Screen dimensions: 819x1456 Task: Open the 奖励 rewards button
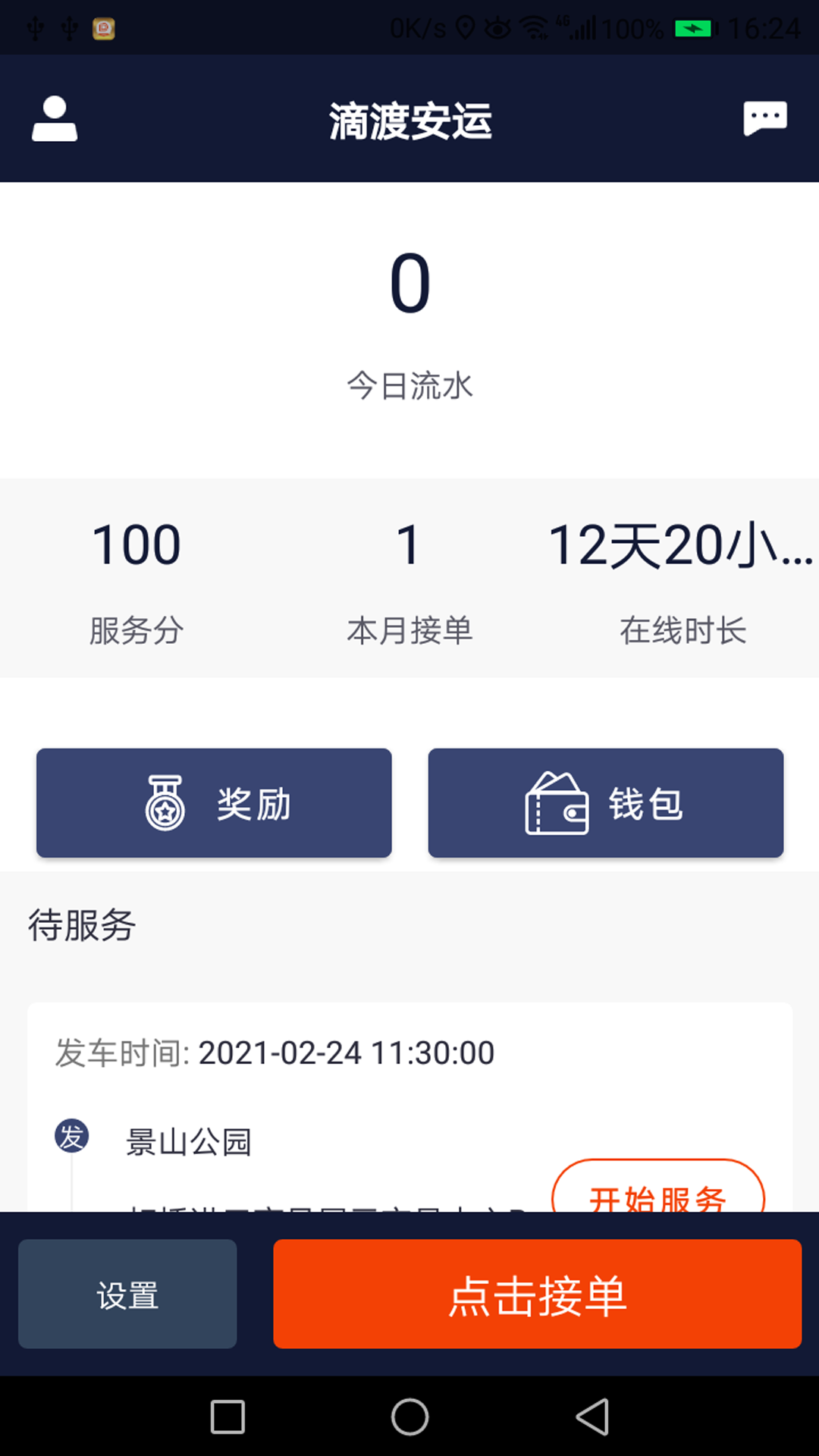click(214, 803)
